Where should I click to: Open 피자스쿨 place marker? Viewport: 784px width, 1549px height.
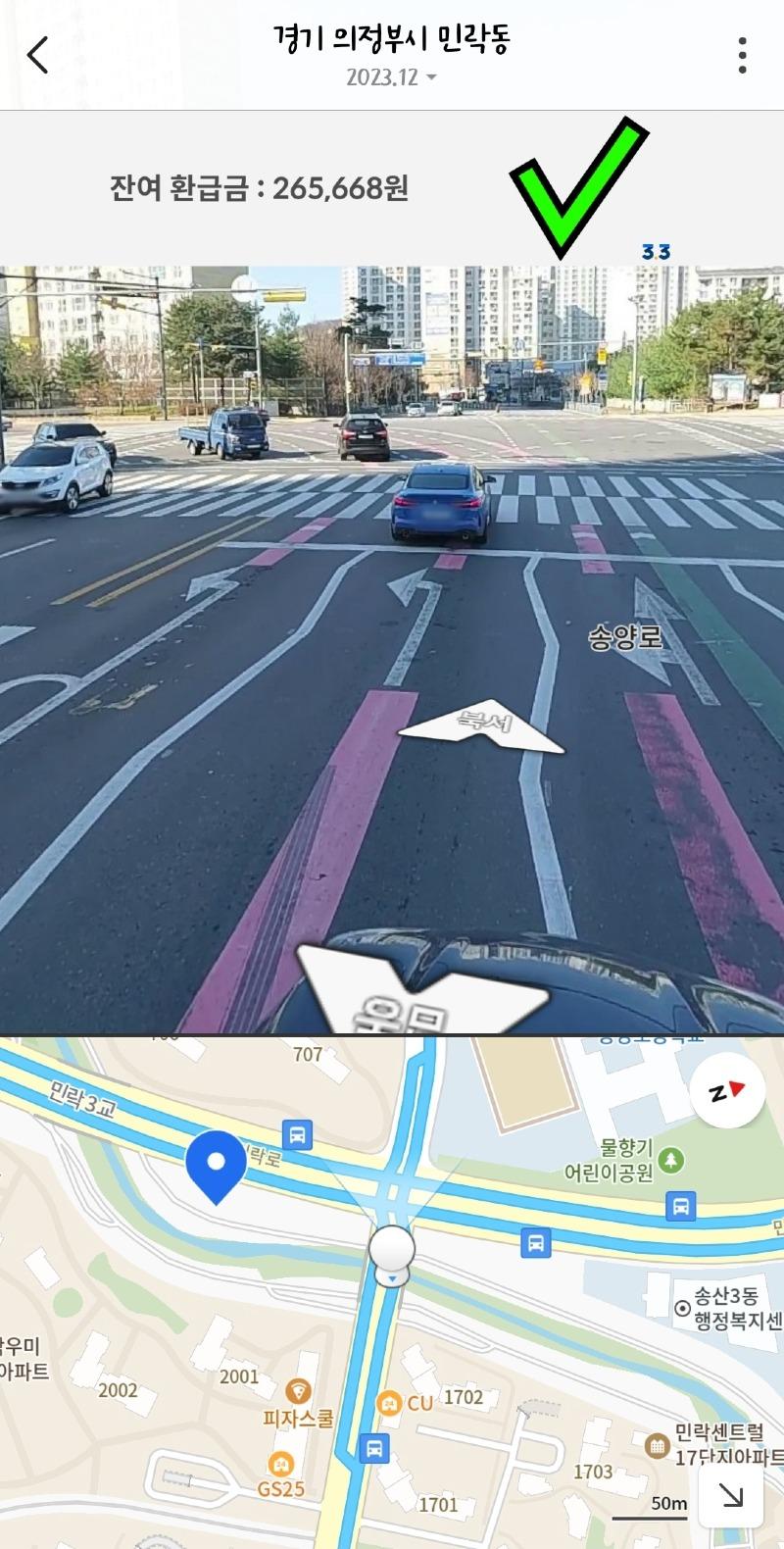tap(298, 1390)
